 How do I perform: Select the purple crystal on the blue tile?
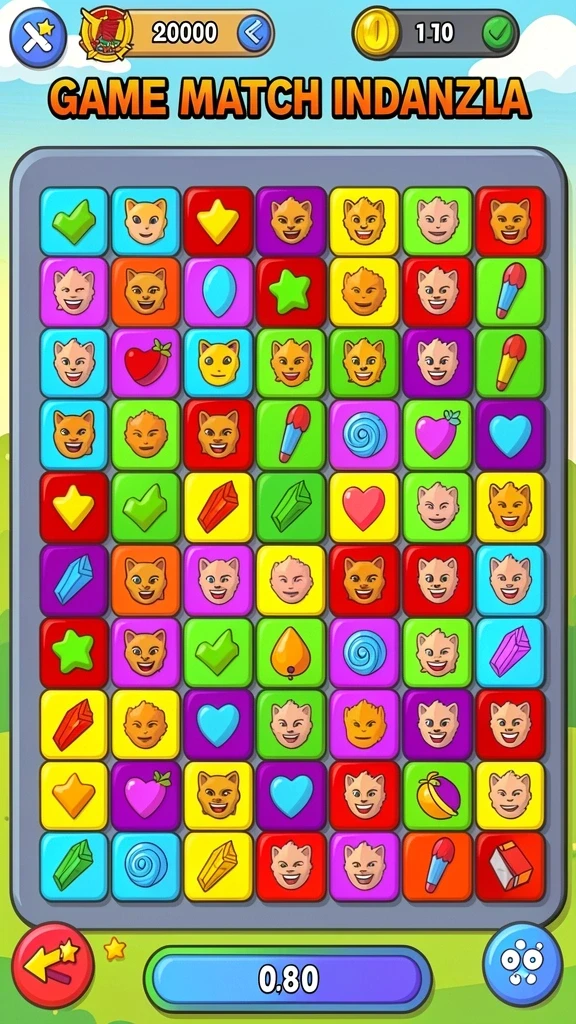(509, 652)
